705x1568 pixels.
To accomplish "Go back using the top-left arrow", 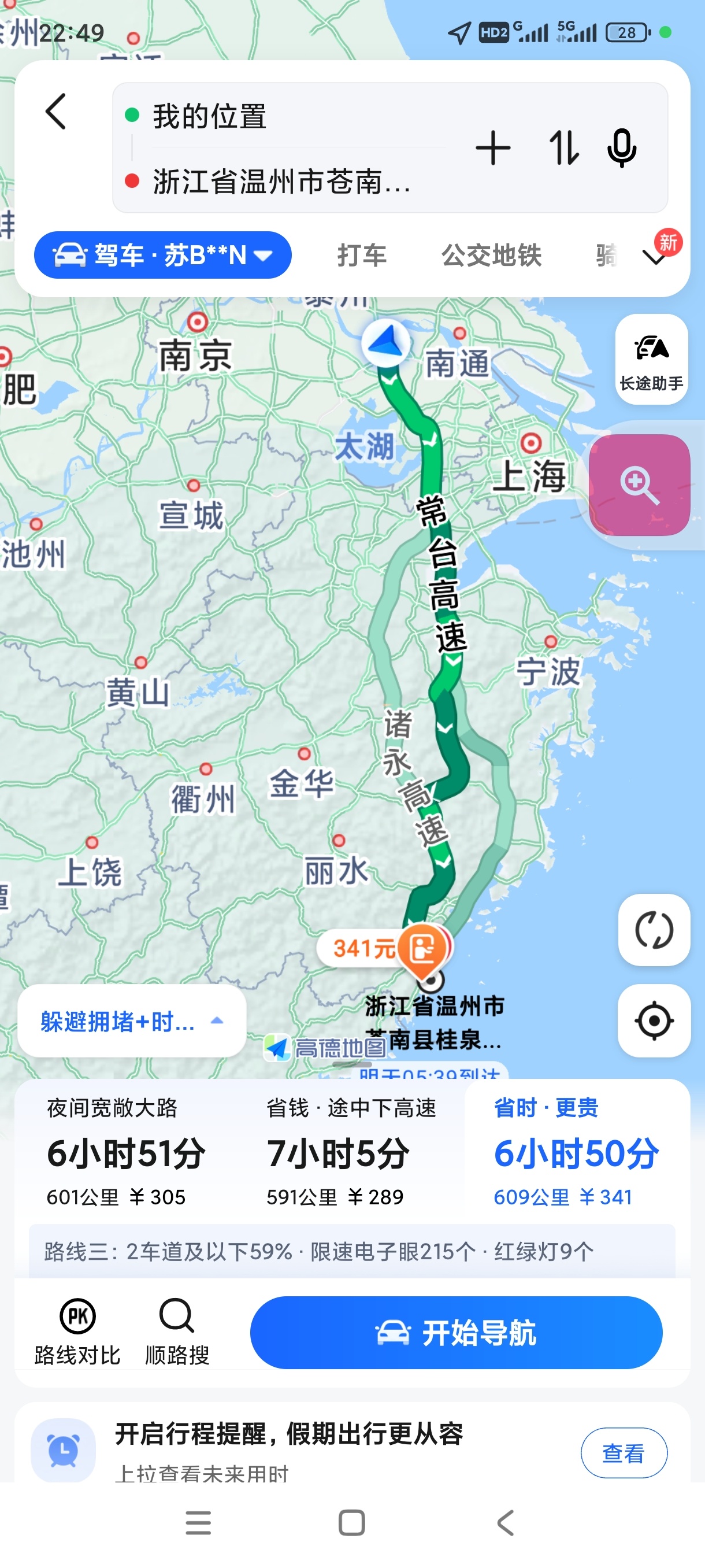I will tap(56, 112).
